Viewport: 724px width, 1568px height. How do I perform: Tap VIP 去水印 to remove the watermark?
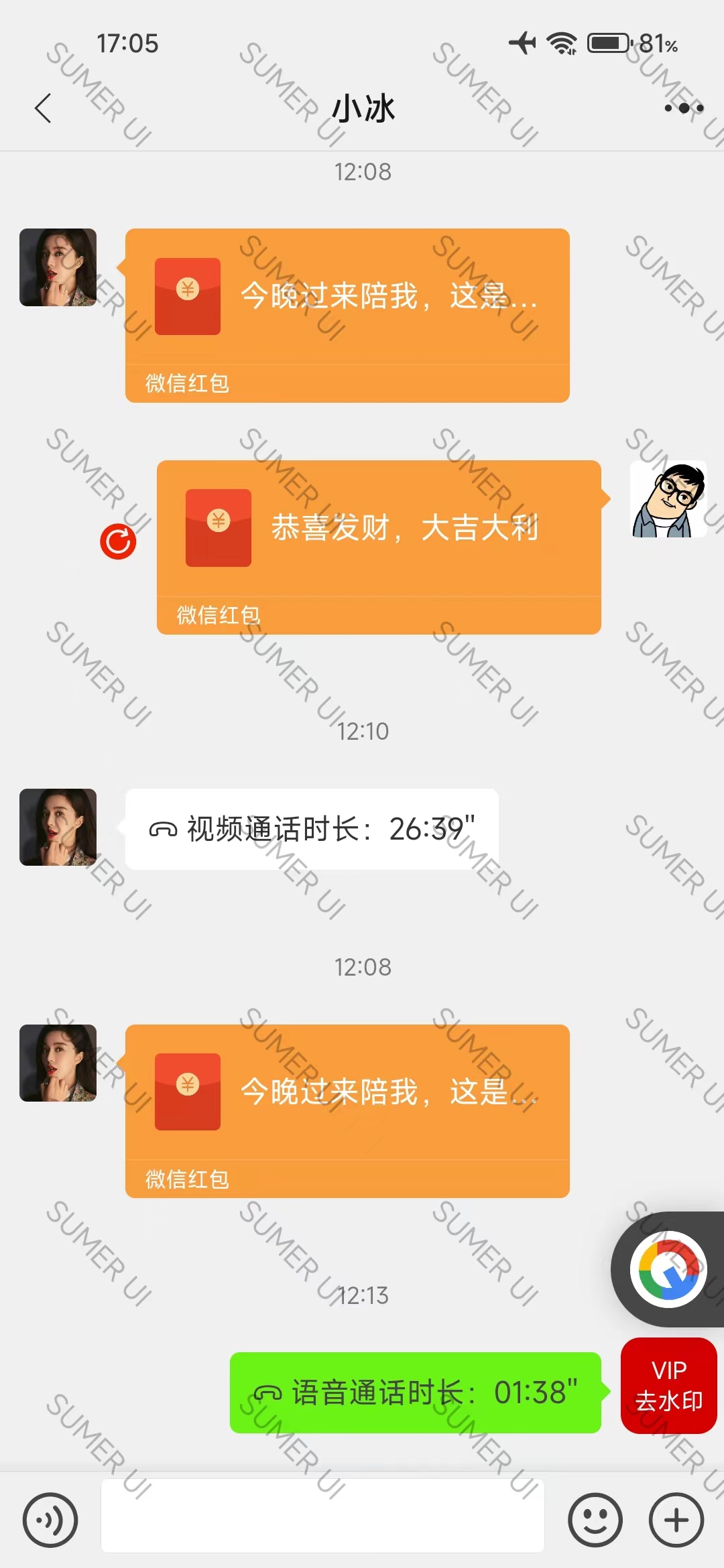tap(668, 1385)
